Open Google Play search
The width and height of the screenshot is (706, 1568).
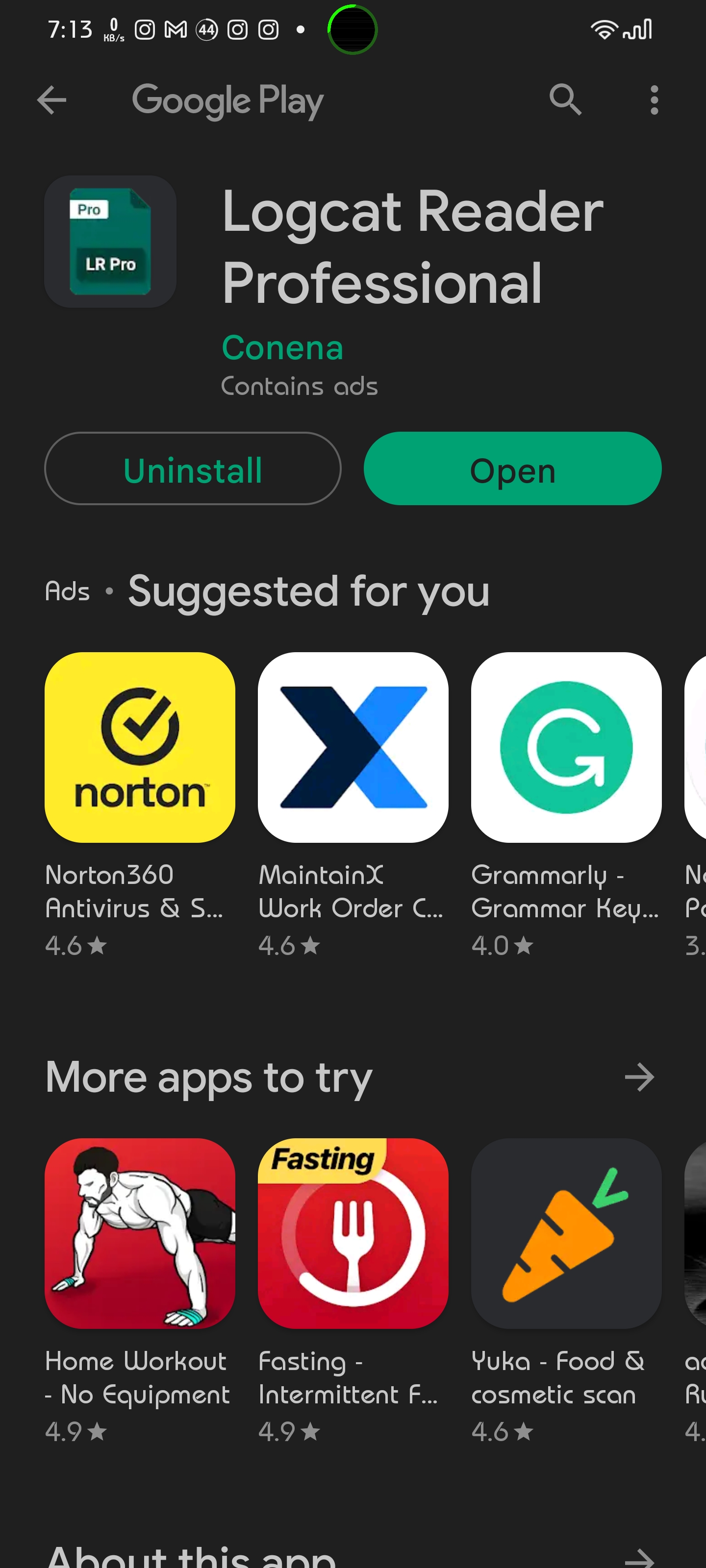click(x=565, y=100)
